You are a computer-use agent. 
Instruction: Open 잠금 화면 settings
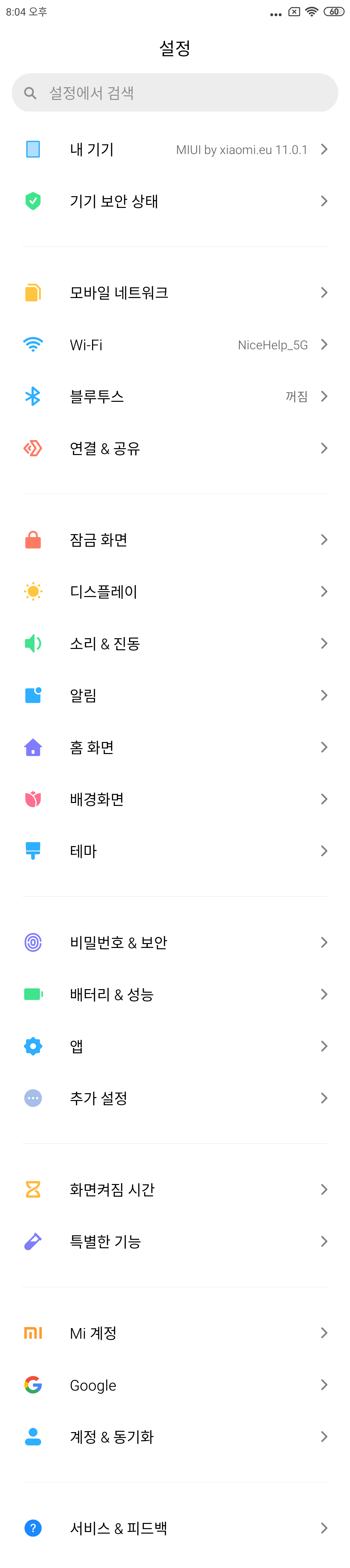pos(175,540)
